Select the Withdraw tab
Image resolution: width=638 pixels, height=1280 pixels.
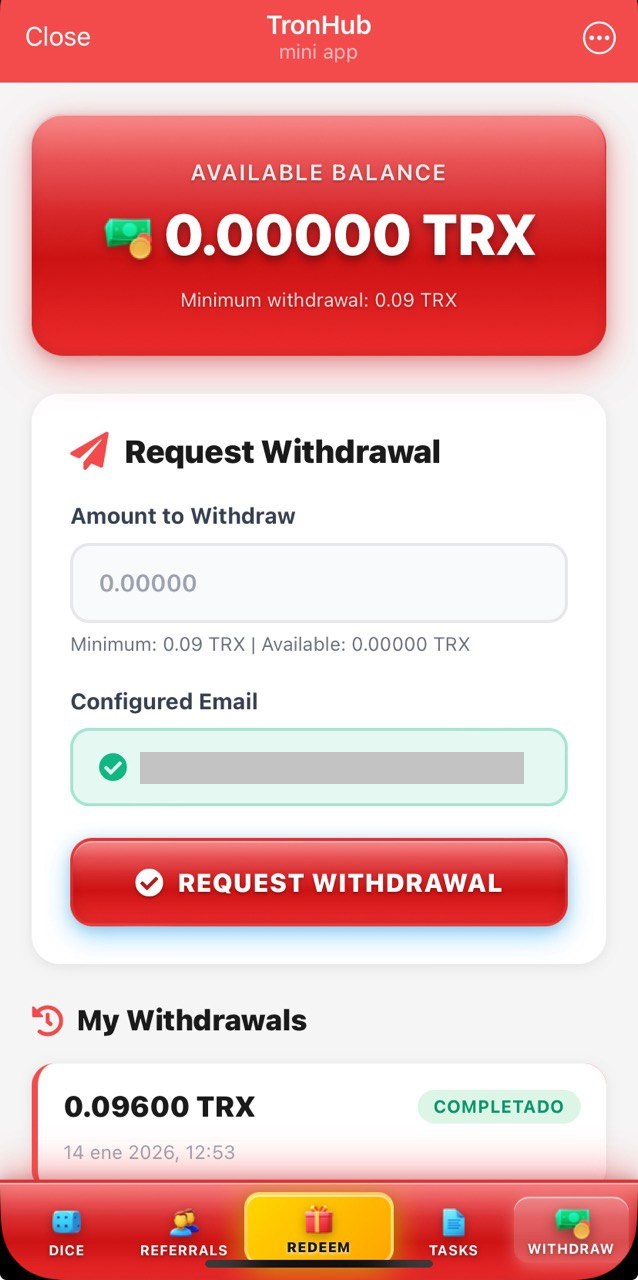pos(570,1233)
